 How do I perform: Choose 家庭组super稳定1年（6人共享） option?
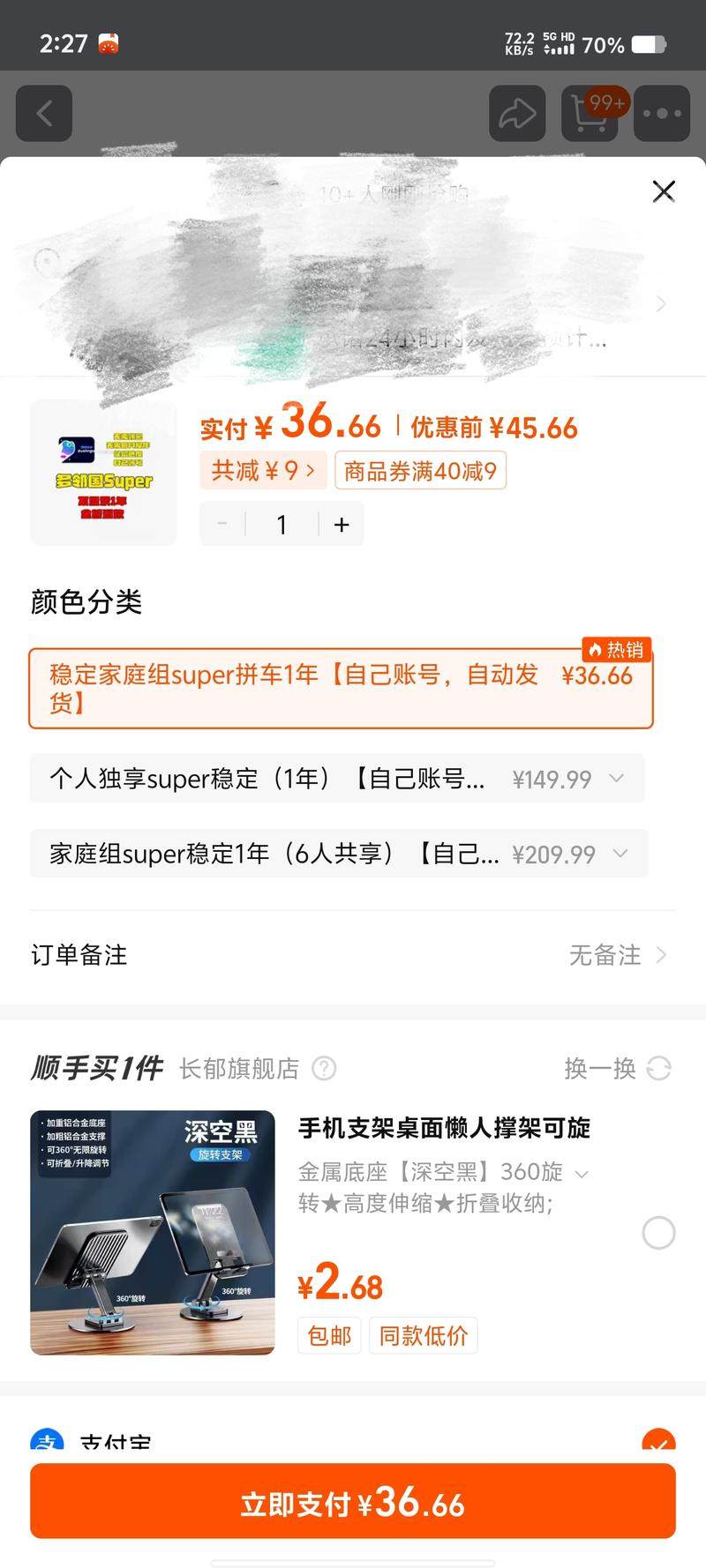click(x=338, y=854)
